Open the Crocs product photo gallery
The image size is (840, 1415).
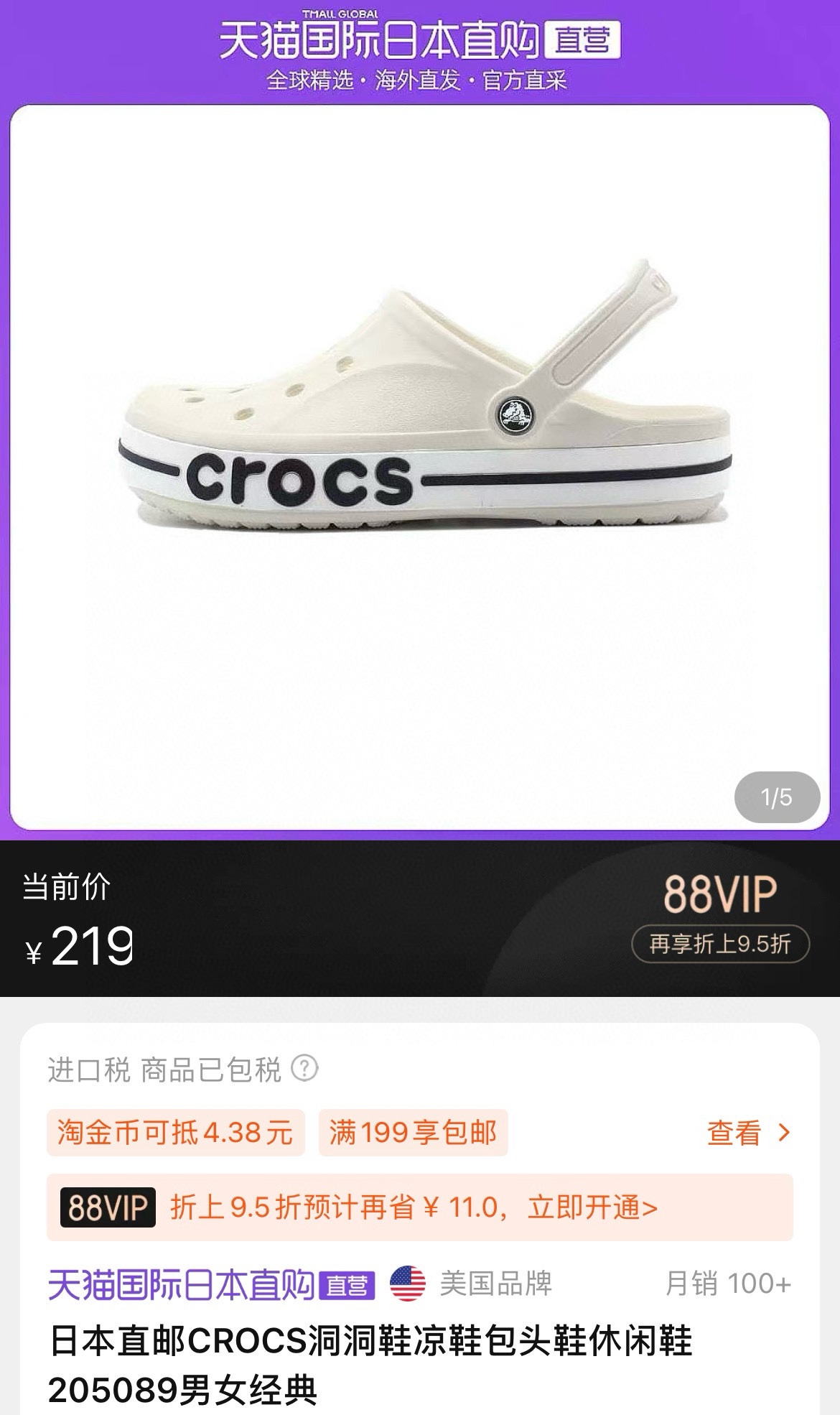coord(419,467)
